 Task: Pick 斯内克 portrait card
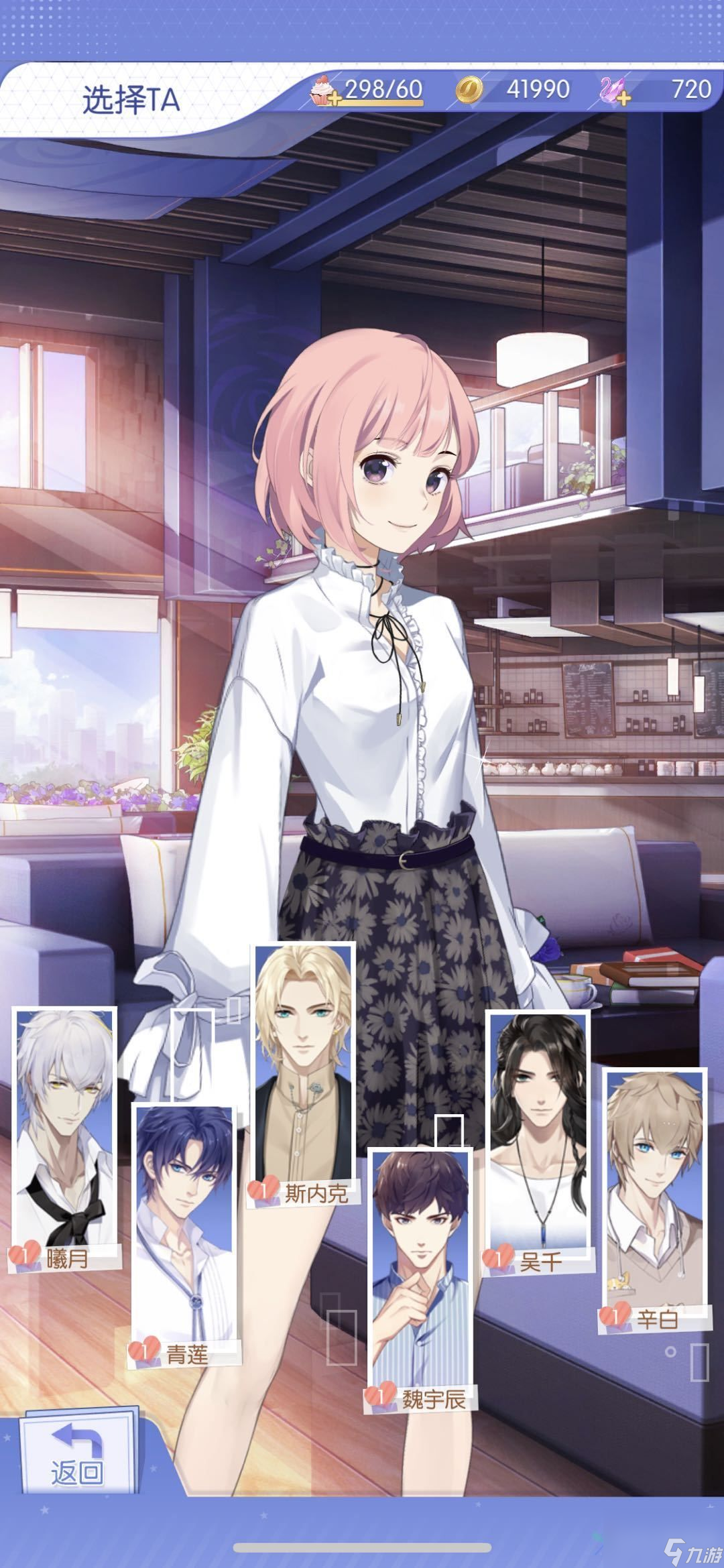click(x=304, y=1063)
